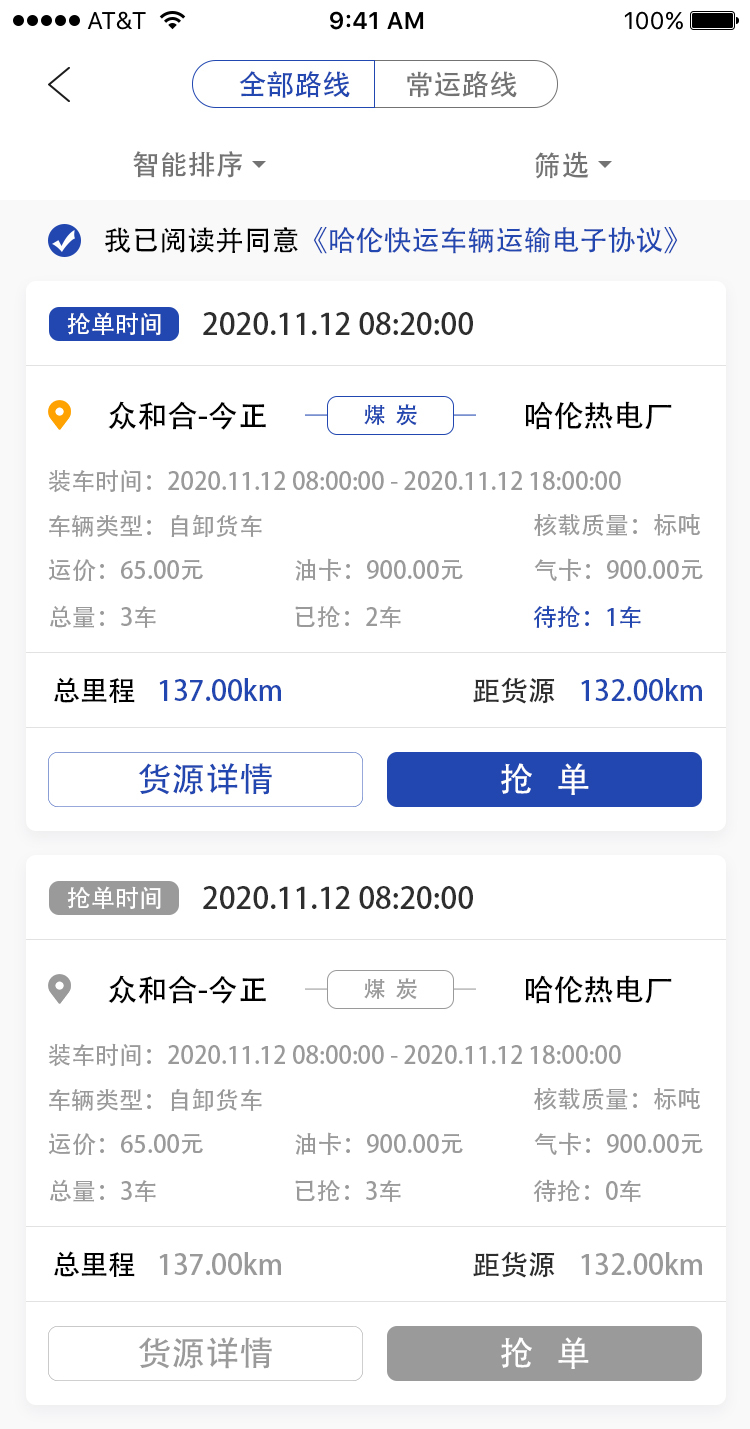Switch to the 常运路线 tab
The image size is (750, 1429).
pos(466,84)
